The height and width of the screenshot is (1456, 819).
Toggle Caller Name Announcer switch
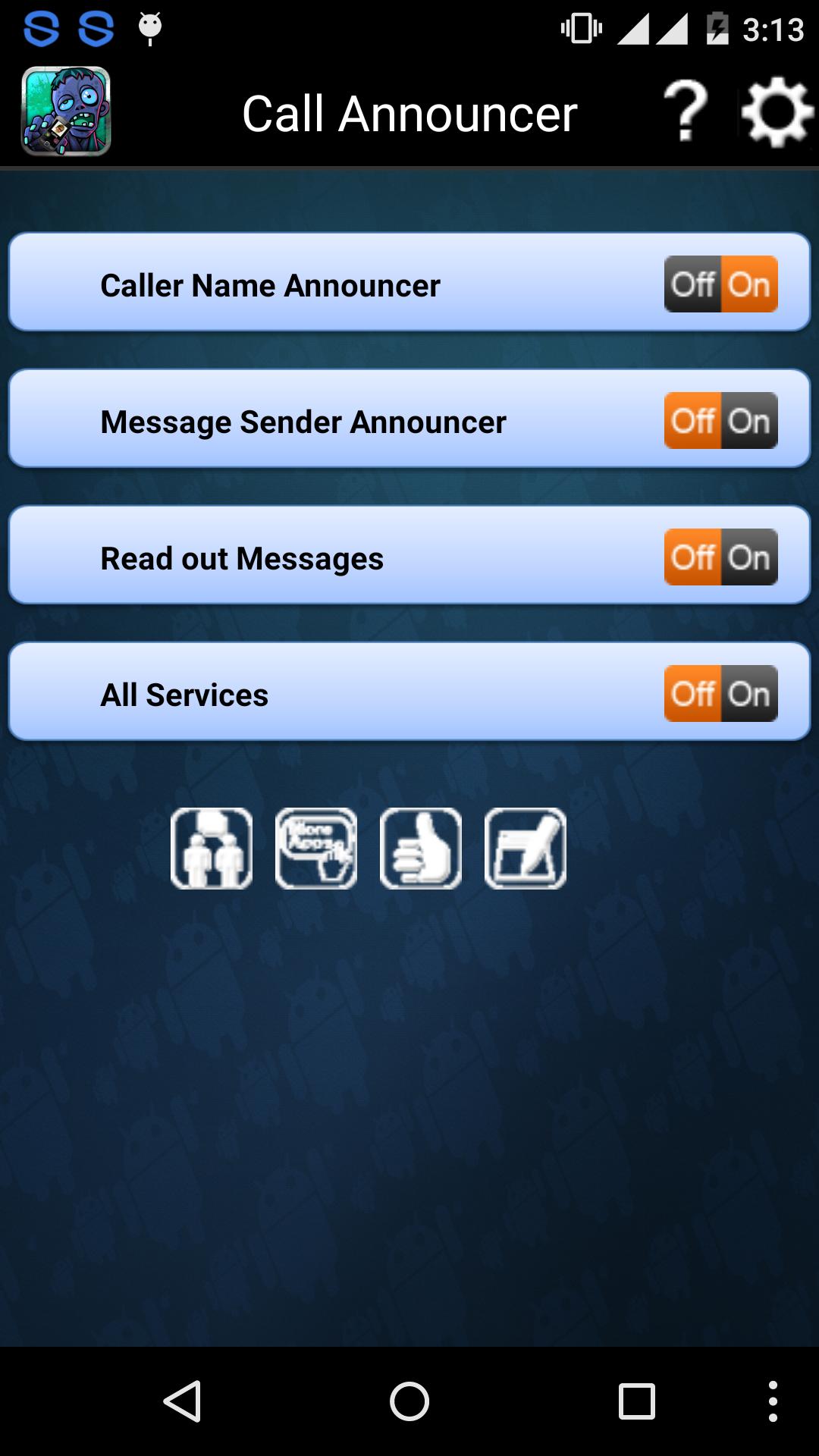click(720, 284)
